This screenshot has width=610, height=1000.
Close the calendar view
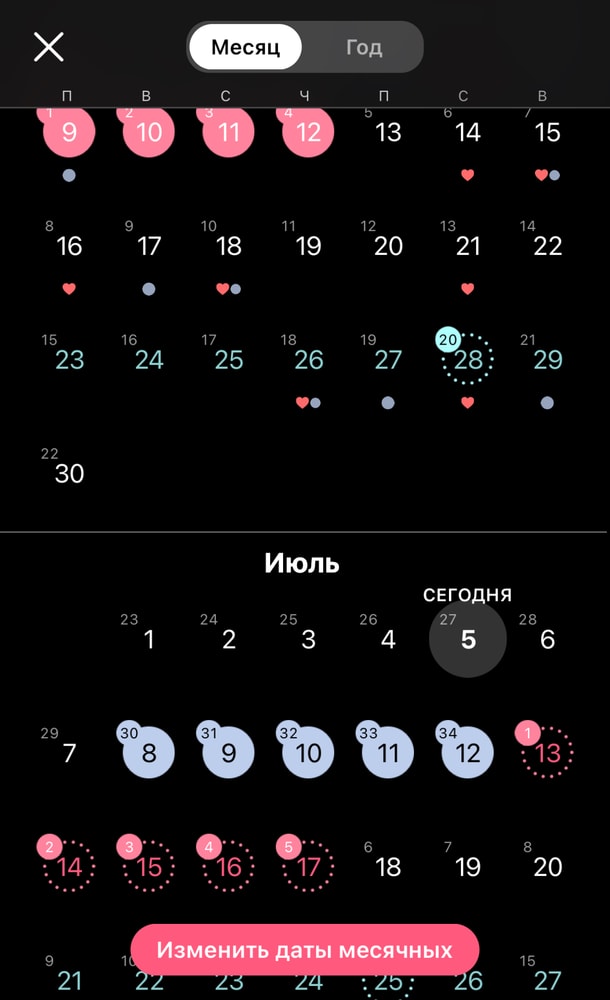tap(48, 47)
